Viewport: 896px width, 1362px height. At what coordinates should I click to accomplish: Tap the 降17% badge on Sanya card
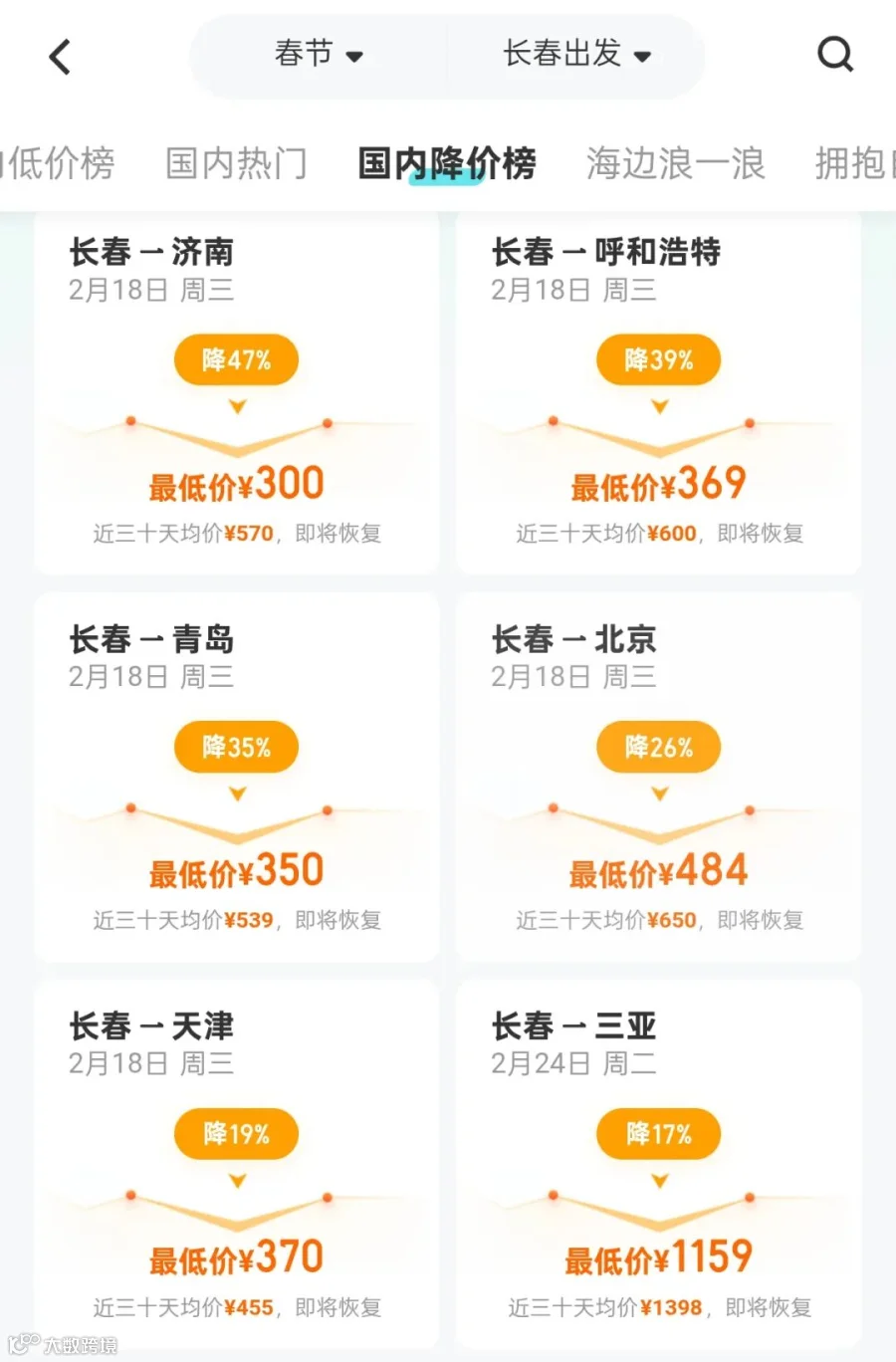[659, 1134]
